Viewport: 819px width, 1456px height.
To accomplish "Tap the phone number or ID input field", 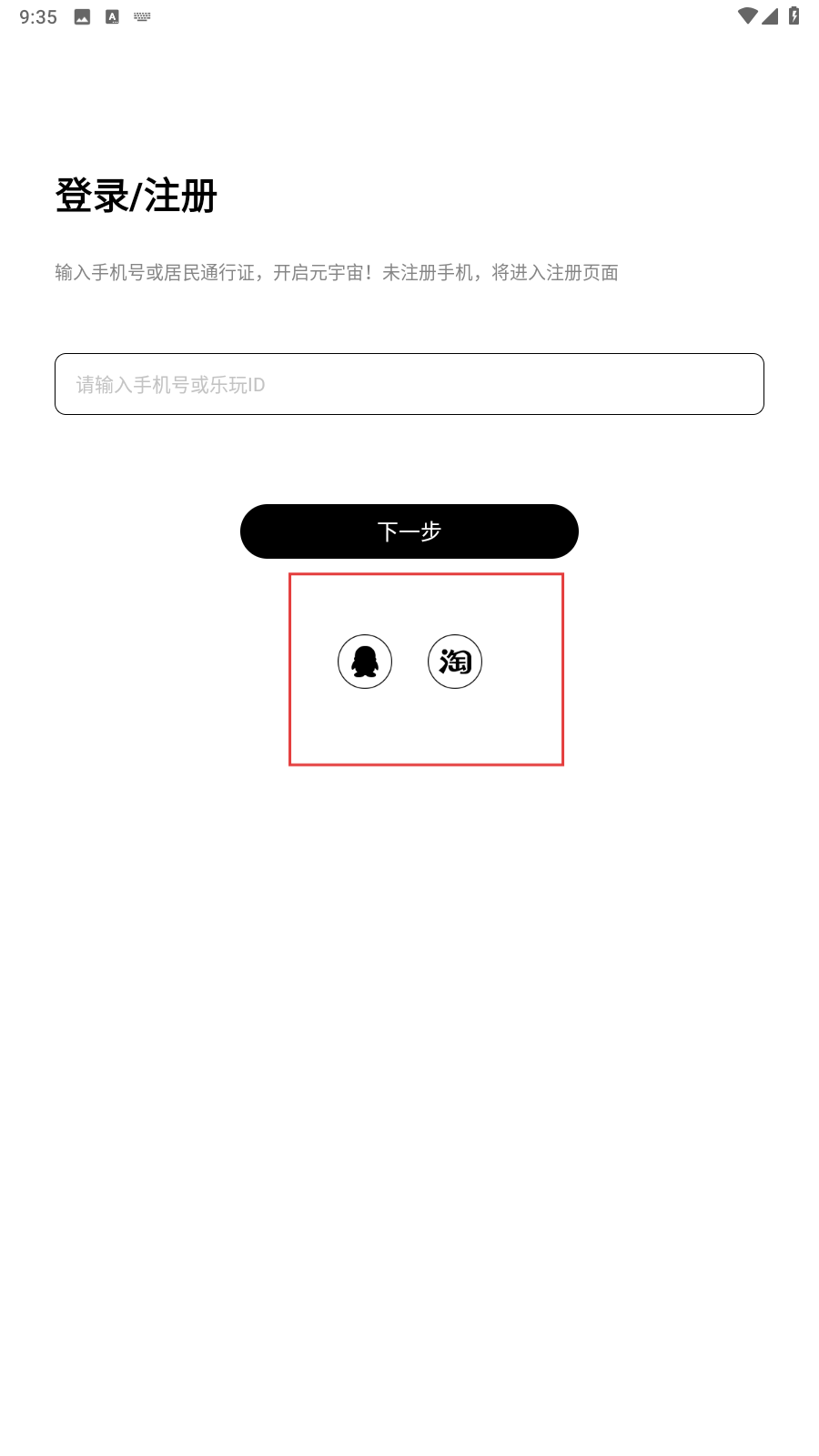I will [409, 384].
